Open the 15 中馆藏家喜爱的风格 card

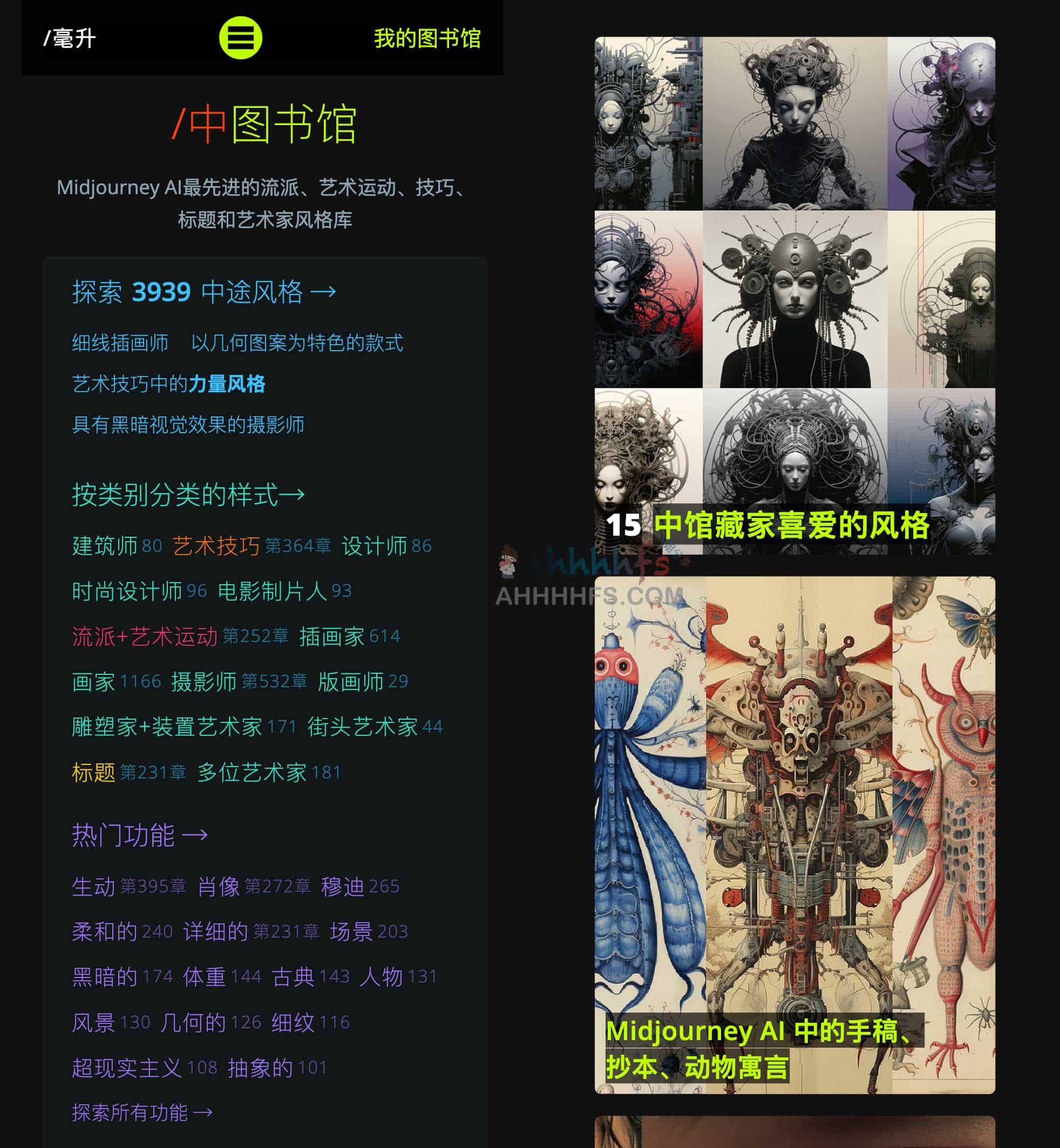click(x=794, y=295)
